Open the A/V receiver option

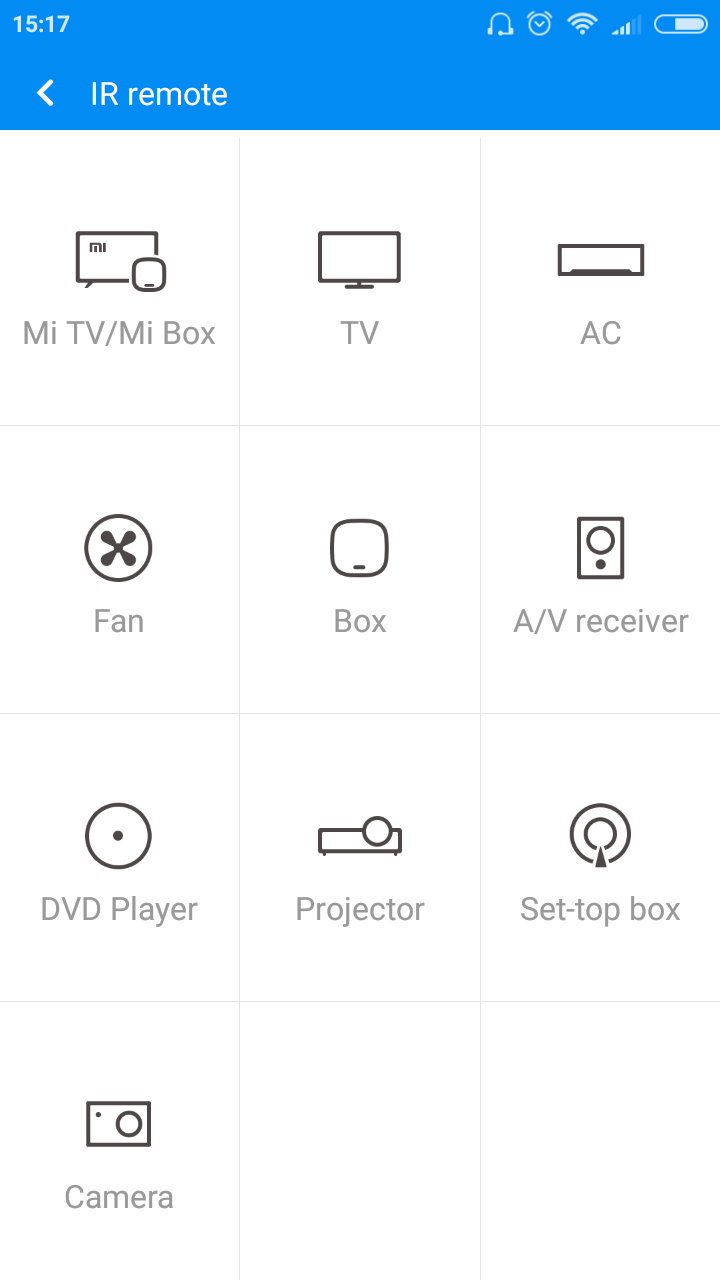[x=600, y=570]
